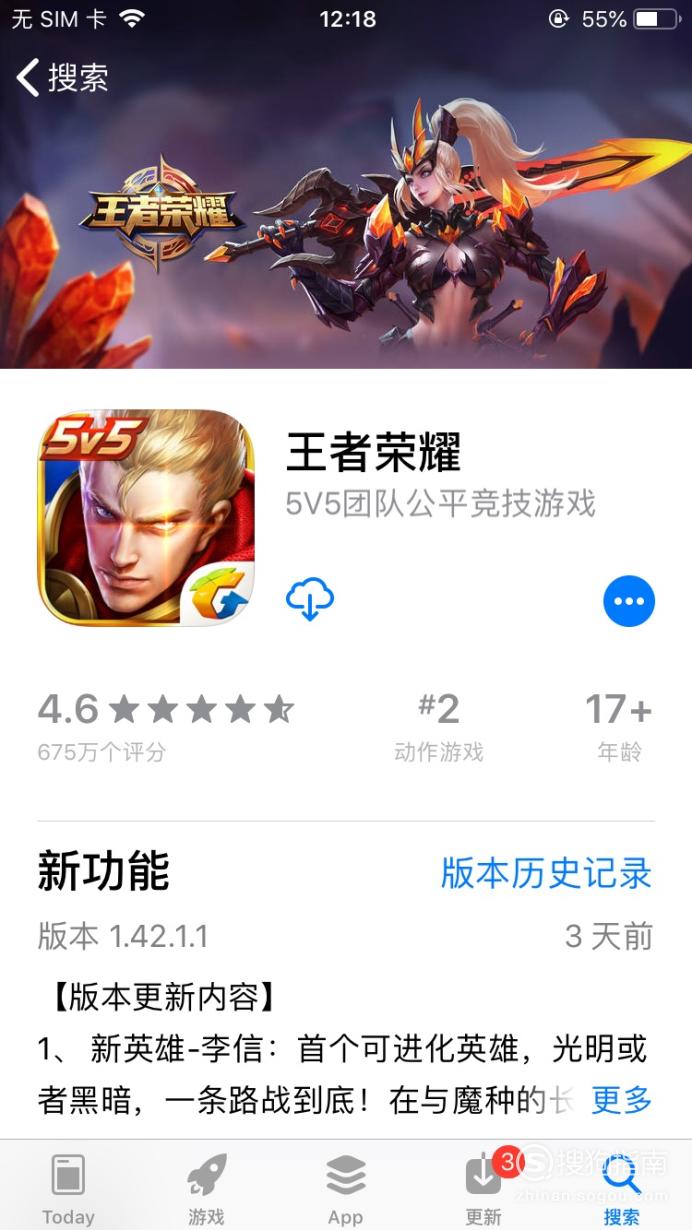Select the 搜索 tab
Viewport: 692px width, 1230px height.
click(622, 1187)
